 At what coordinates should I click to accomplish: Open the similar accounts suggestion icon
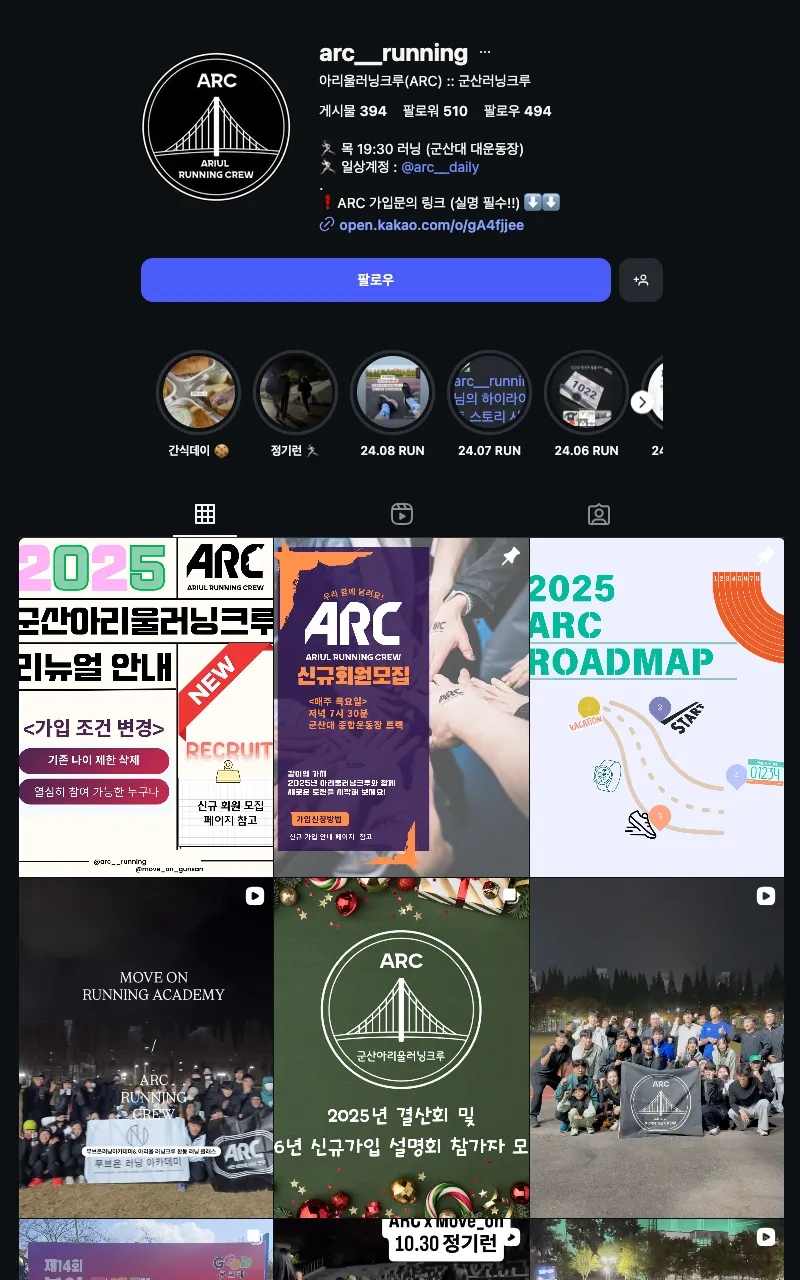point(641,280)
